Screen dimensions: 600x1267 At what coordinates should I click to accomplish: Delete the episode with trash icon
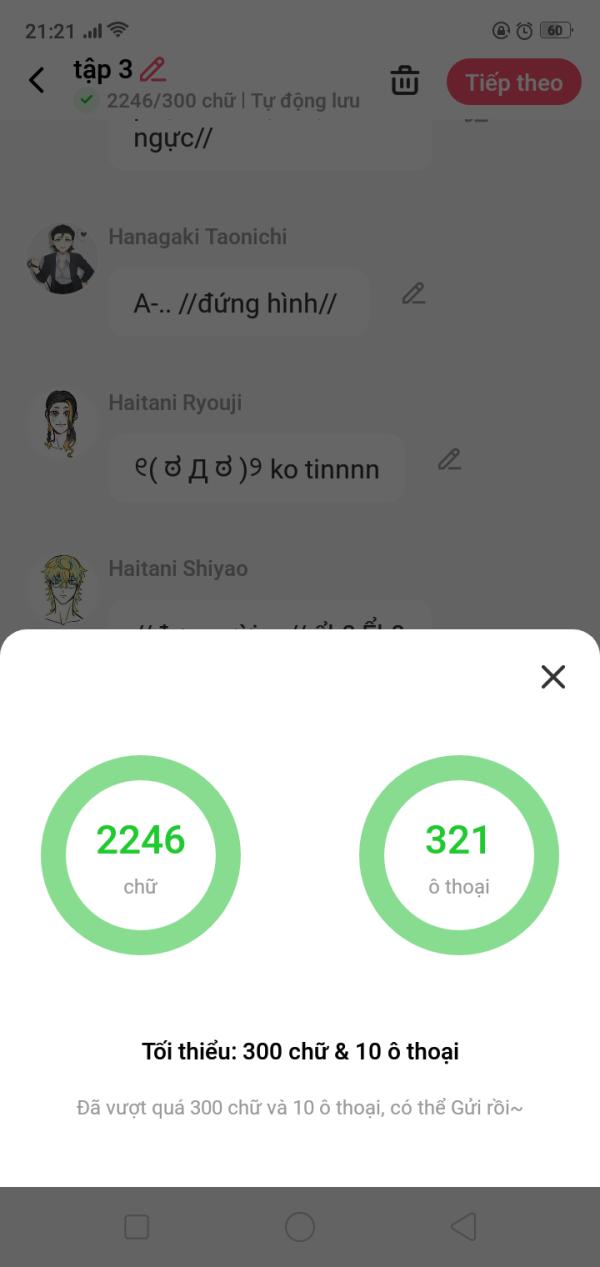[x=405, y=81]
